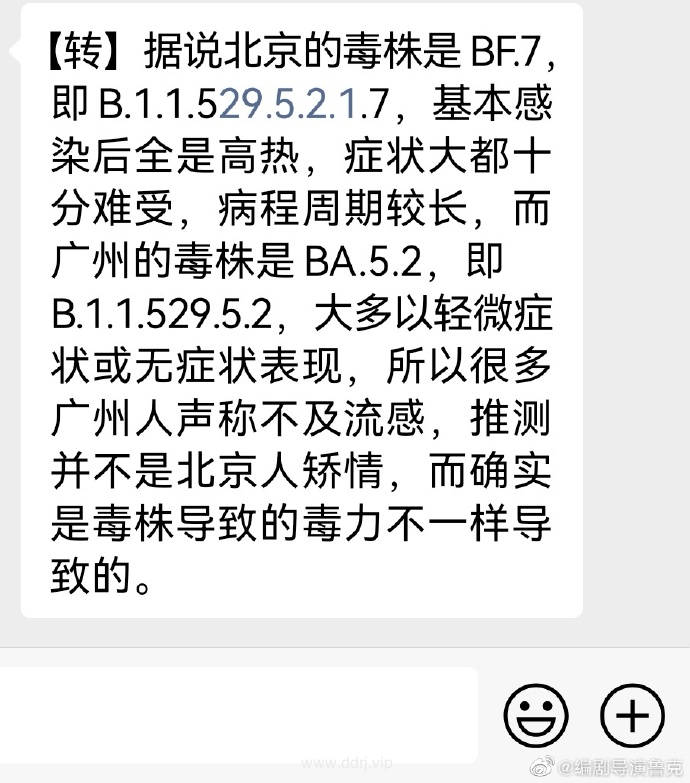Open the plus attachment menu
The width and height of the screenshot is (690, 783).
click(x=632, y=715)
